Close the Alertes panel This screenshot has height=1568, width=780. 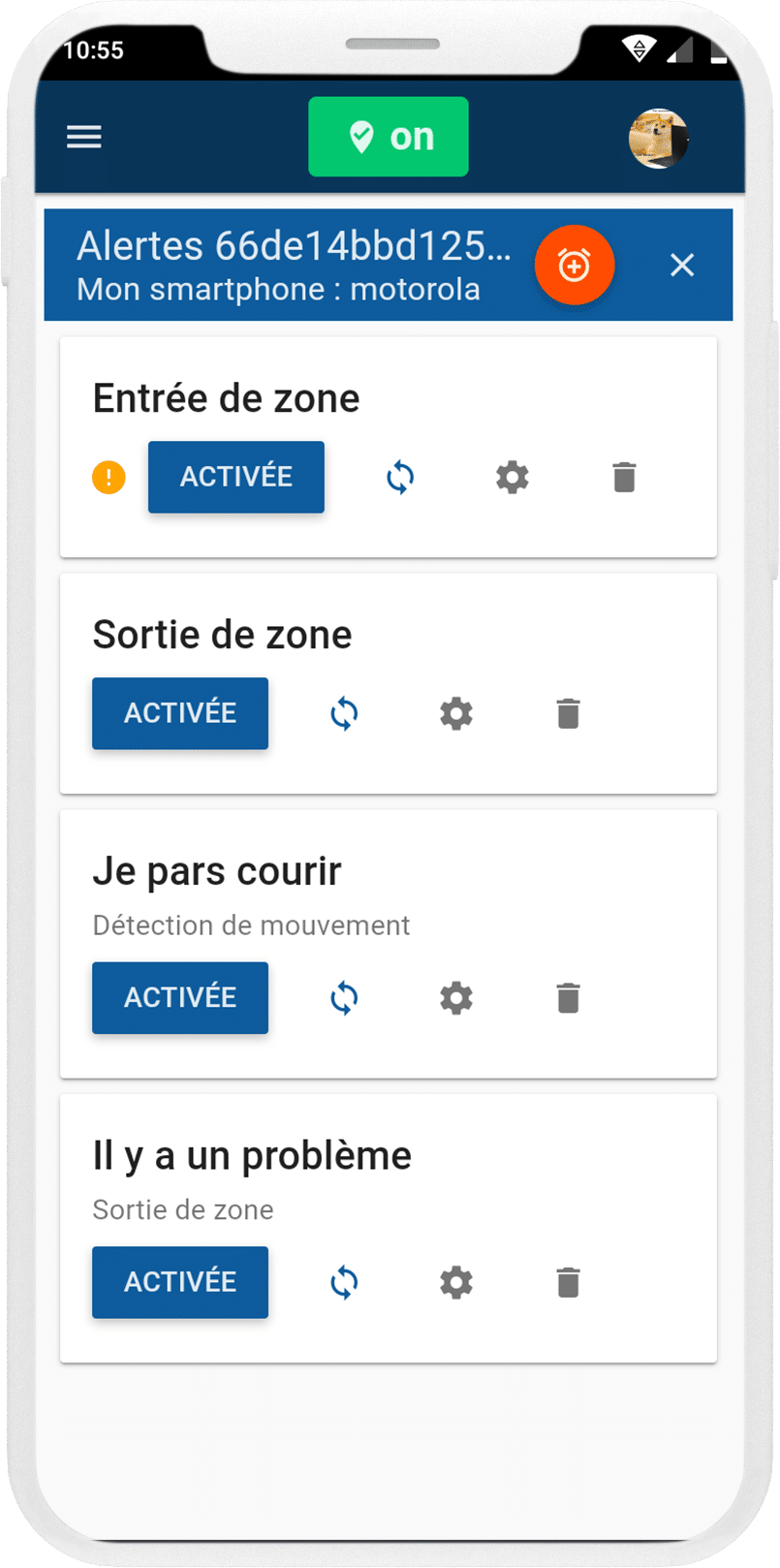(x=682, y=265)
